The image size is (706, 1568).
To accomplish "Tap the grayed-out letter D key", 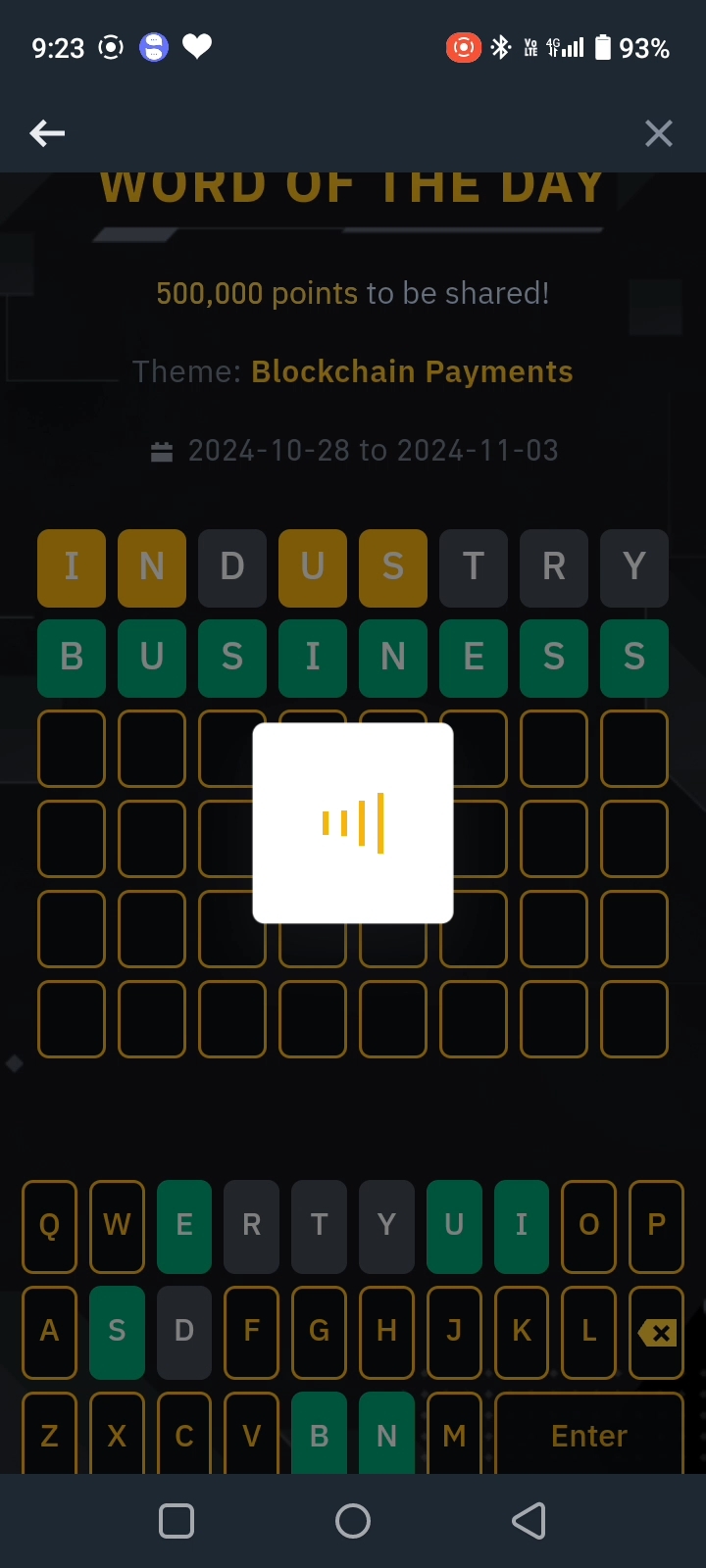I will pyautogui.click(x=184, y=1332).
